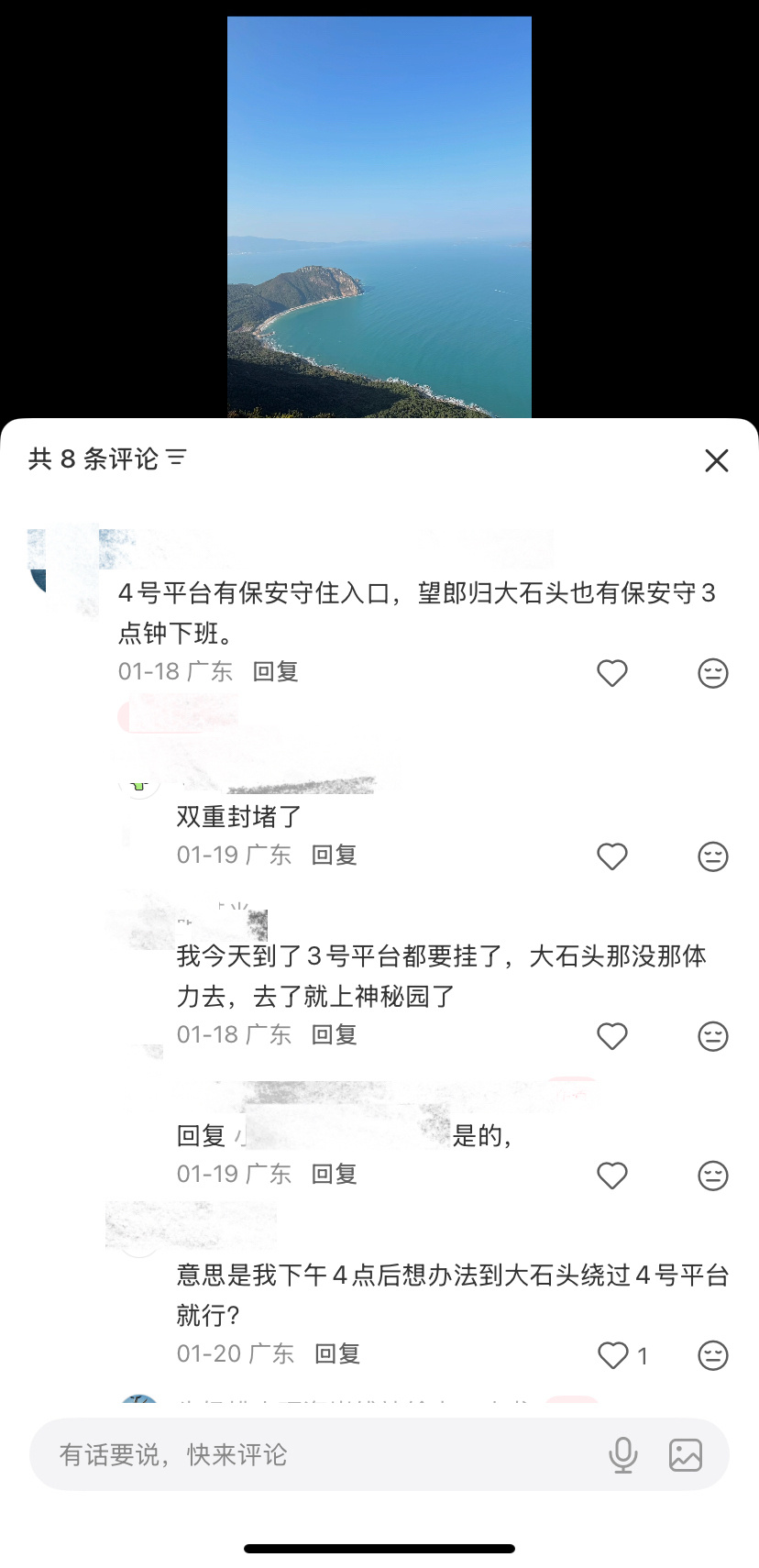Screen dimensions: 759x1568
Task: Close the comments panel
Action: pyautogui.click(x=716, y=460)
